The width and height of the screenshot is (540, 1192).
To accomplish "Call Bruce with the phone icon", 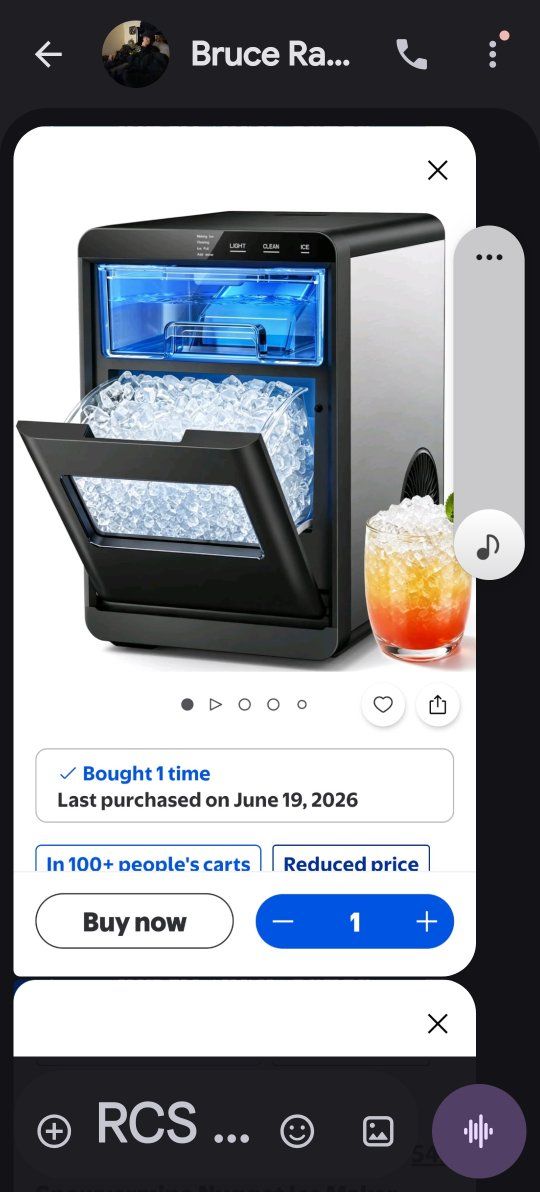I will click(x=411, y=54).
